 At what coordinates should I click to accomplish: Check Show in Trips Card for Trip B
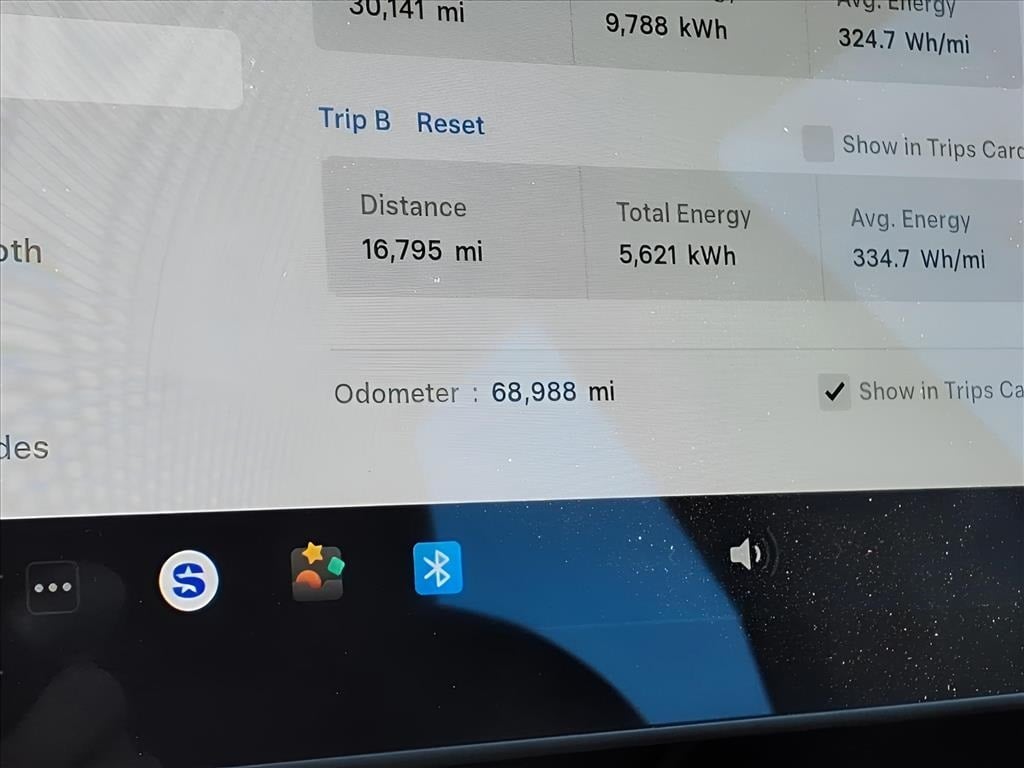(818, 144)
